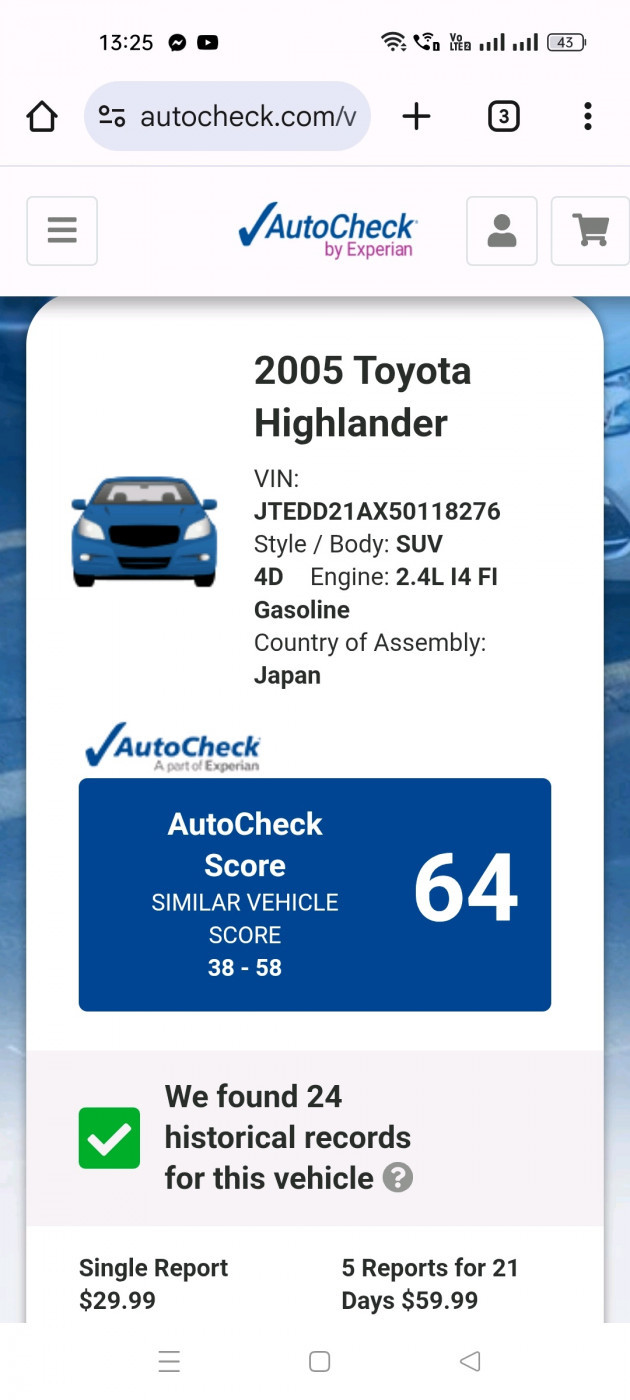Open a new browser tab
Viewport: 630px width, 1400px height.
416,117
